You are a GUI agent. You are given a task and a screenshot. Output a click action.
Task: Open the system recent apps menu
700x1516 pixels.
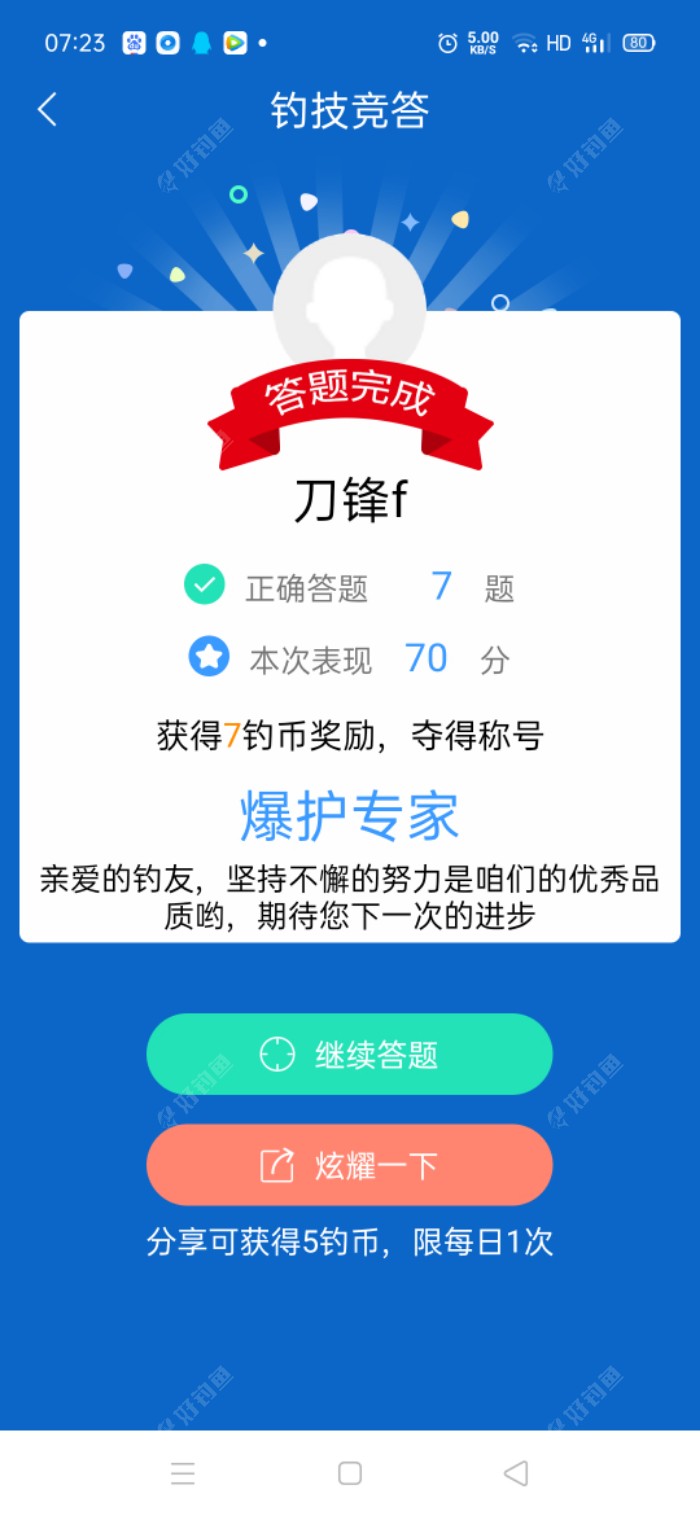tap(183, 1473)
